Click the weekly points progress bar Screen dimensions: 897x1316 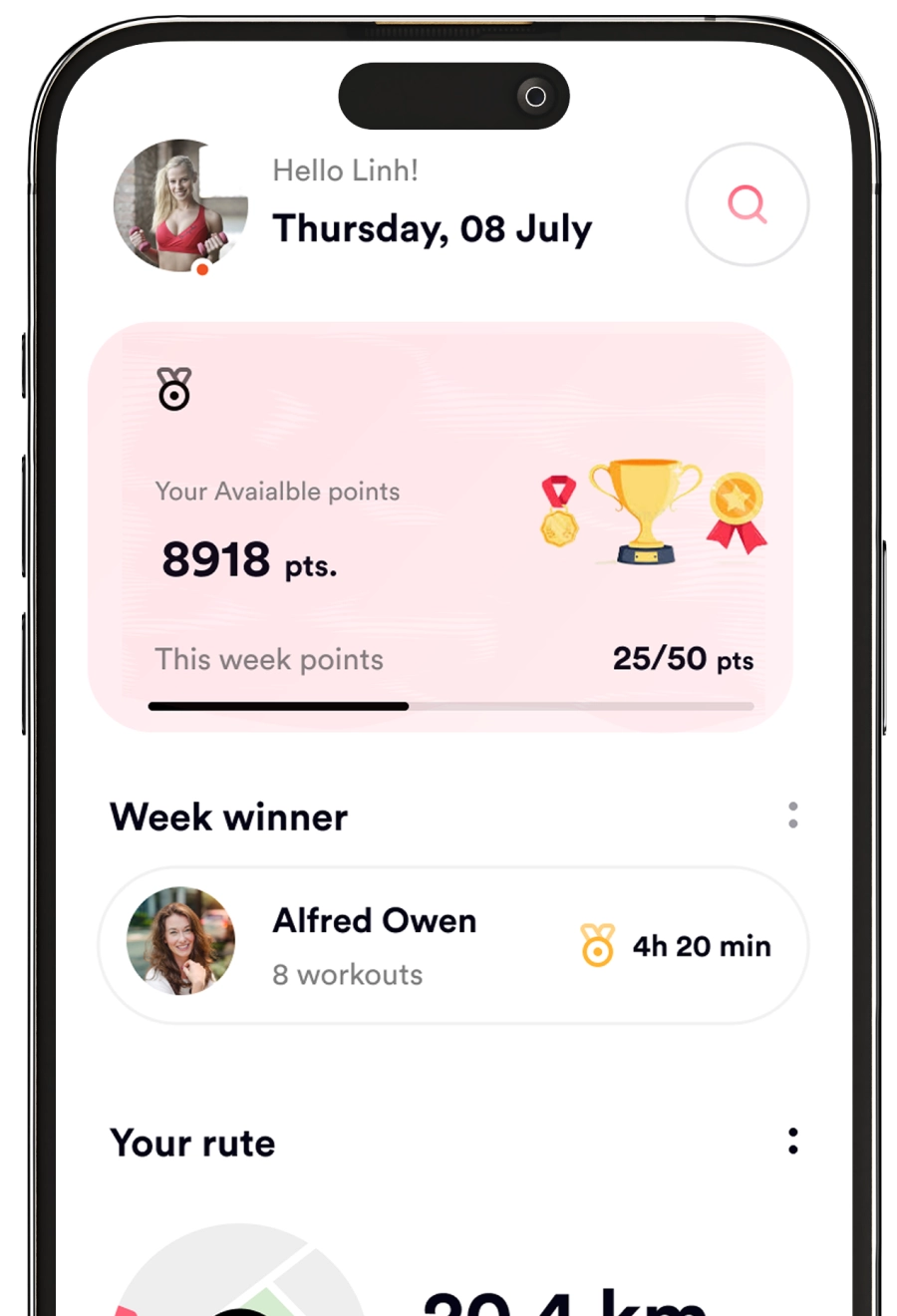click(451, 705)
